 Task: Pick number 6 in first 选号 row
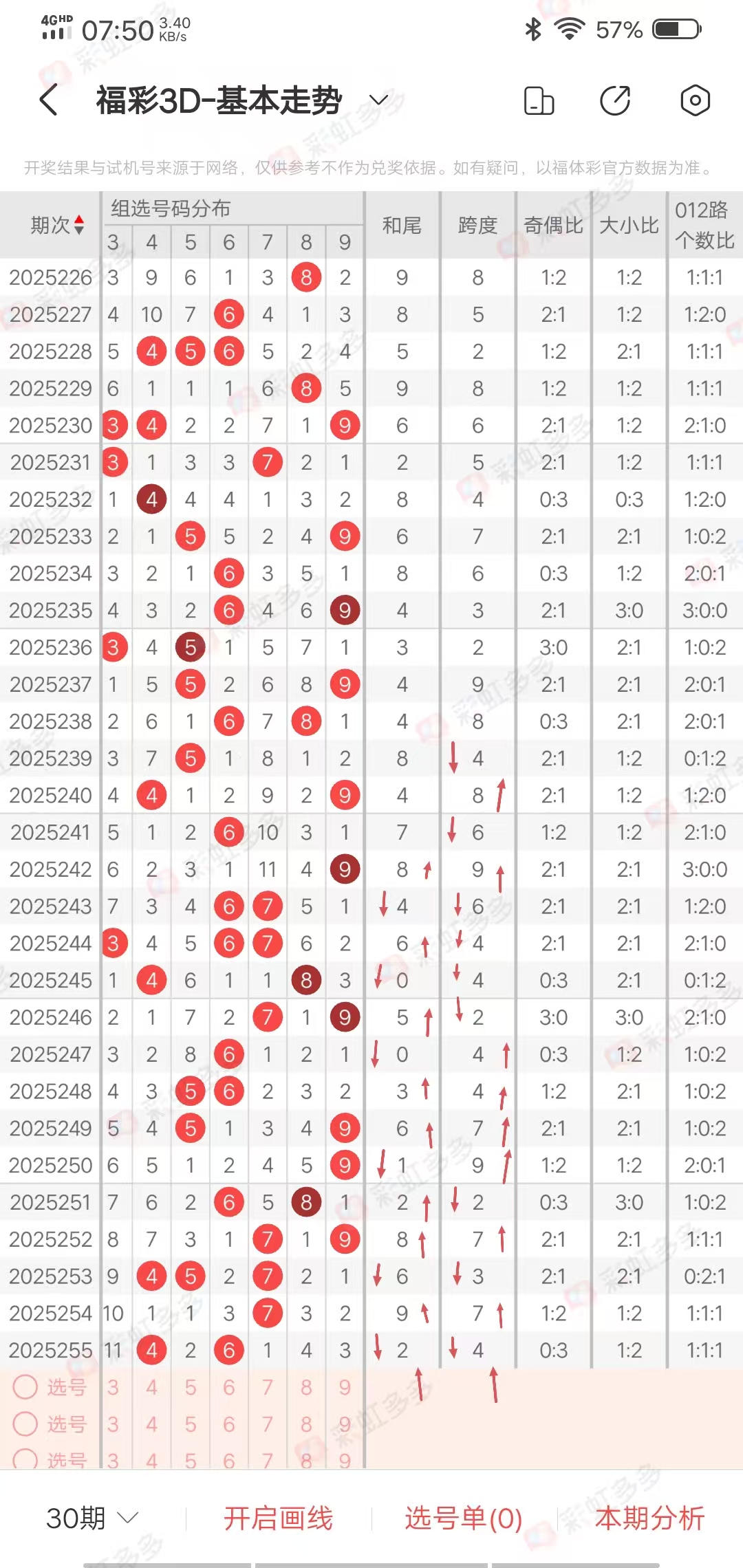click(x=229, y=1387)
